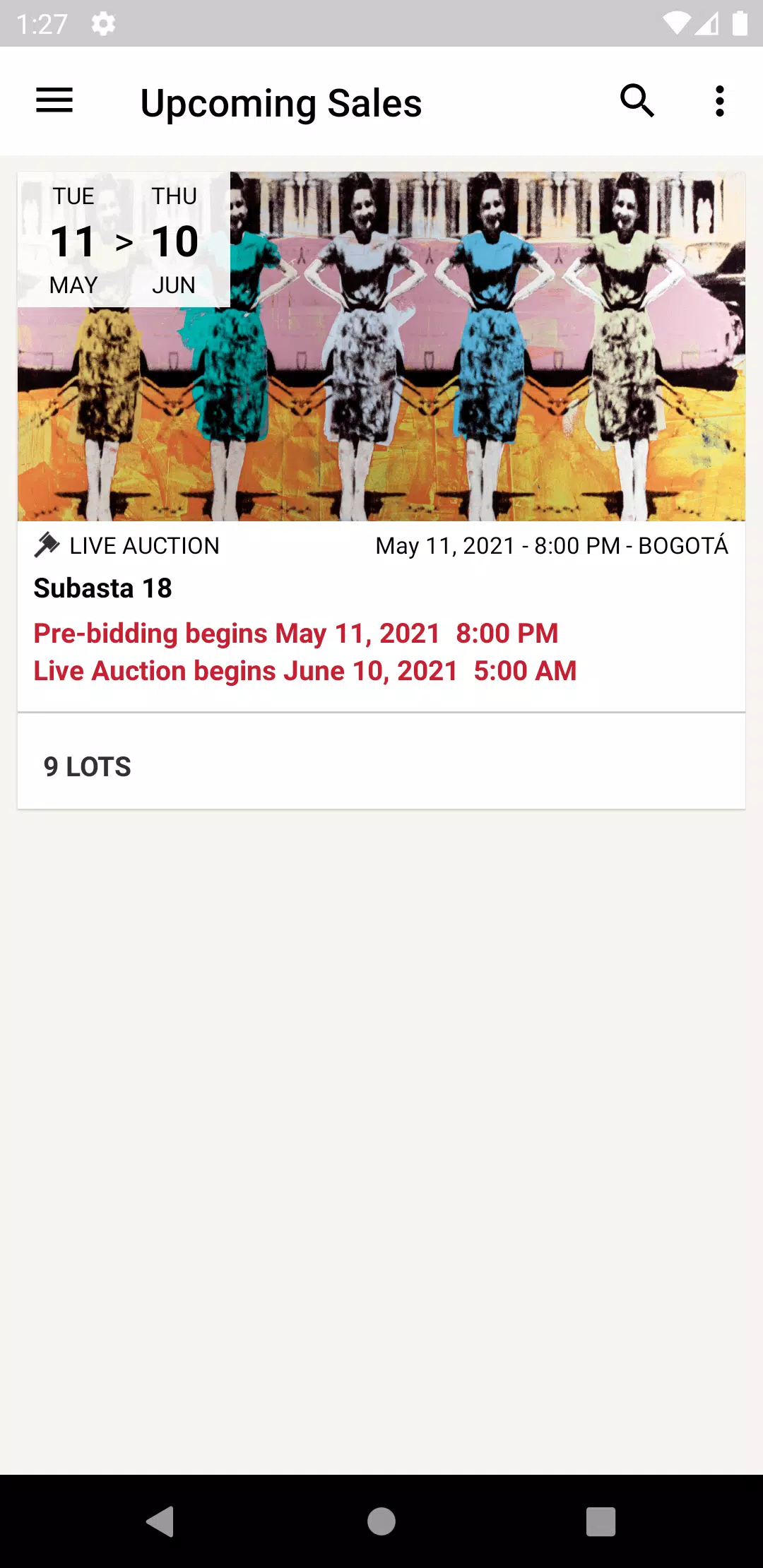The width and height of the screenshot is (763, 1568).
Task: Return to the home screen
Action: pyautogui.click(x=381, y=1521)
